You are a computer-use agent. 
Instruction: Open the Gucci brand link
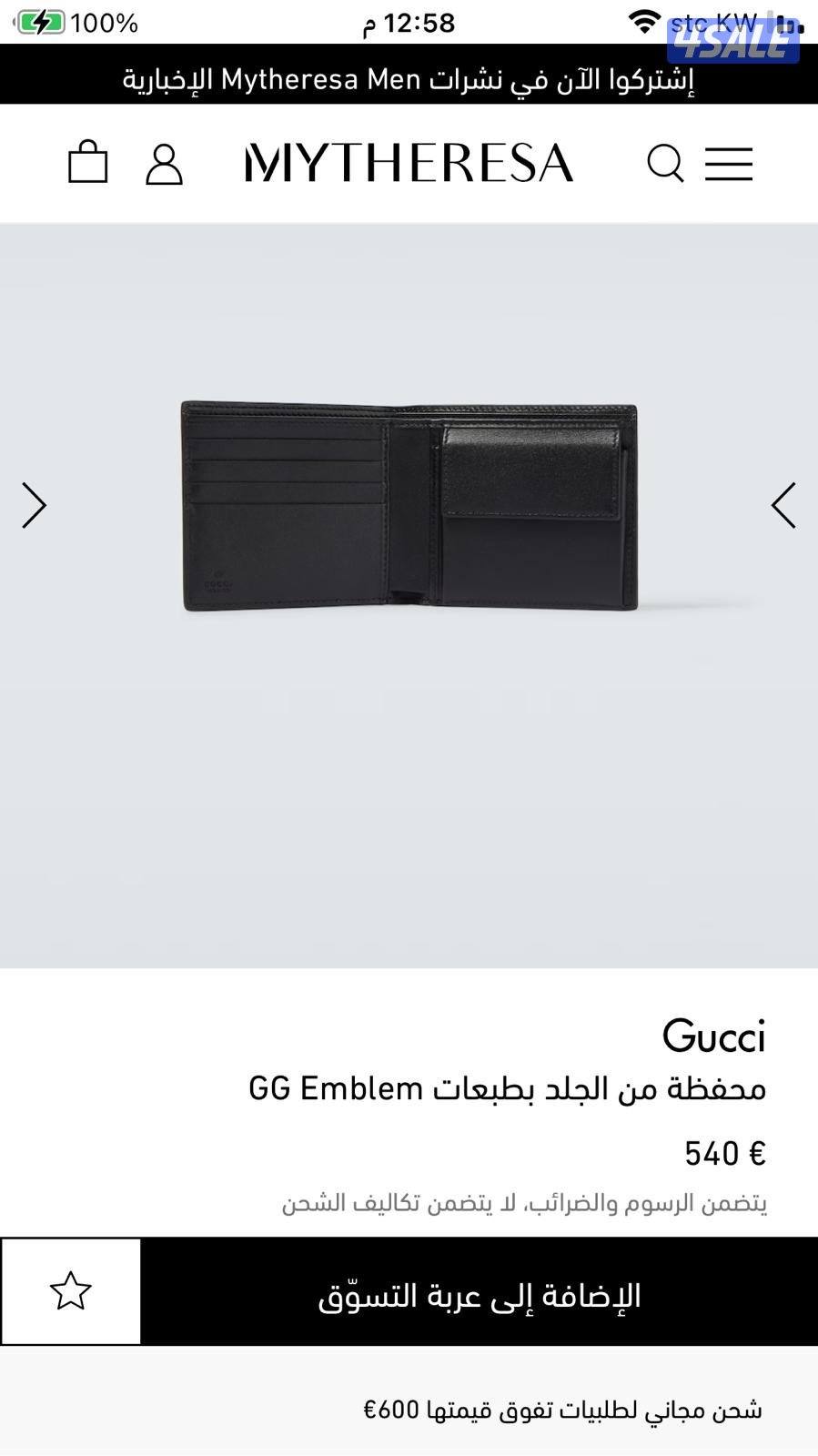(715, 1036)
